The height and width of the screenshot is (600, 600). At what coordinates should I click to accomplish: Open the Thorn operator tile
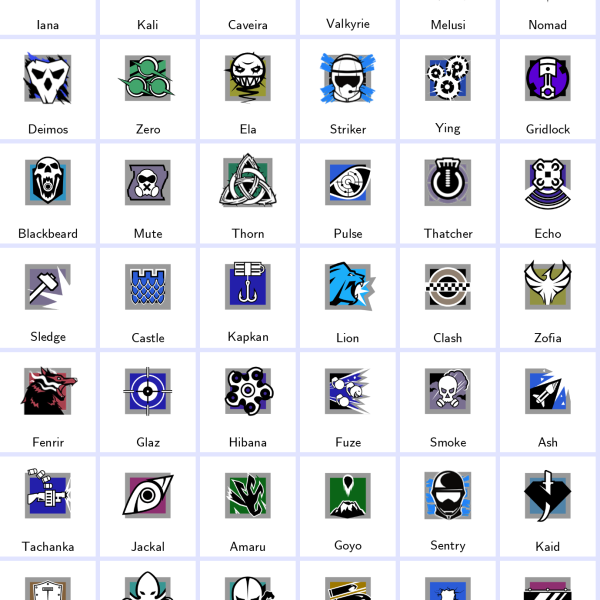pos(248,184)
